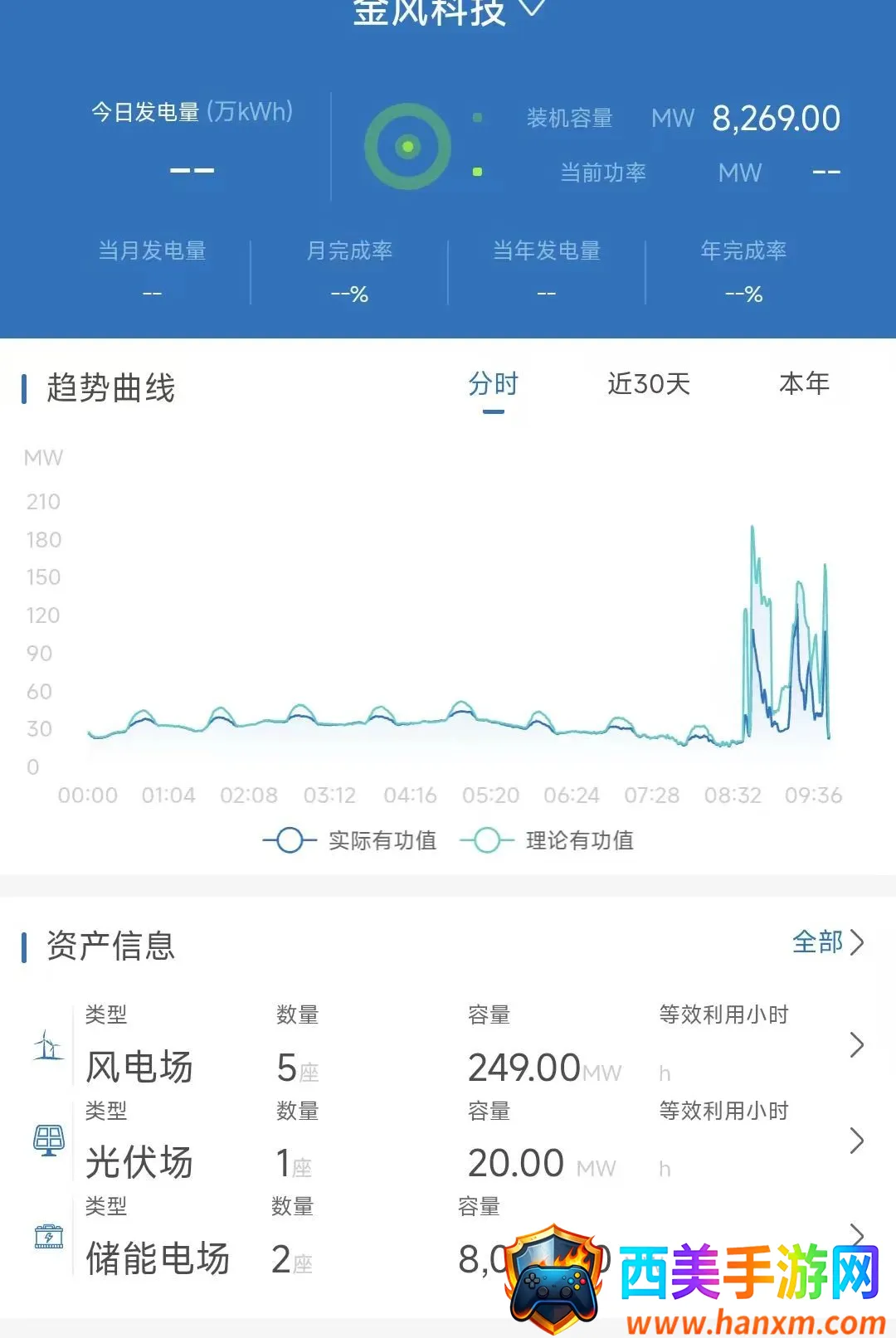Open the 光伏场 asset row
Screen dimensions: 896x1338
click(448, 1141)
